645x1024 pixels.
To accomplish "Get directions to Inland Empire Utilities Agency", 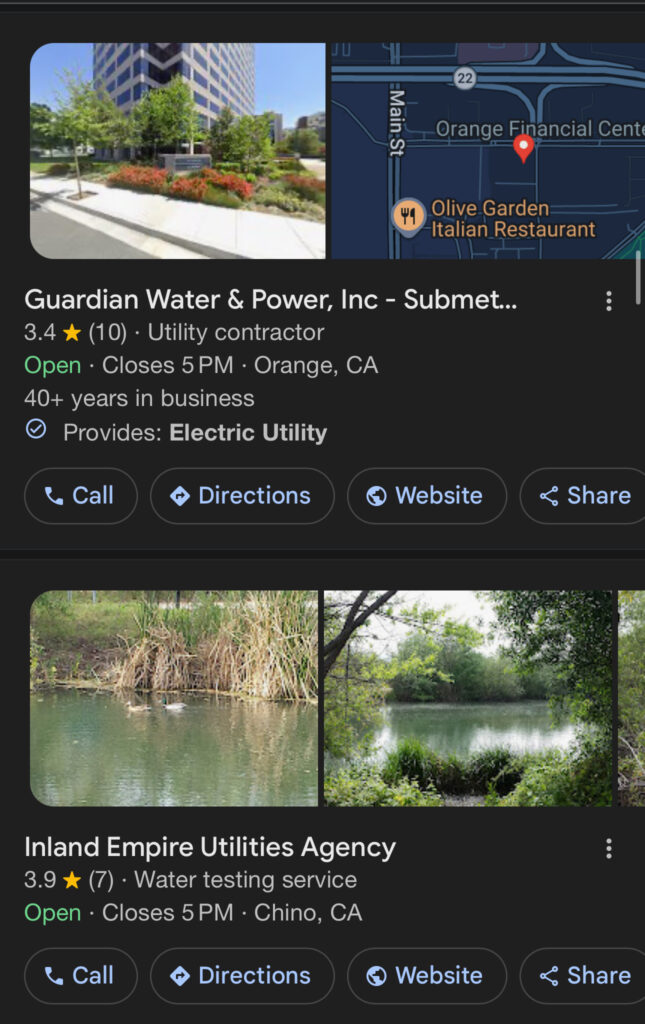I will tap(241, 976).
